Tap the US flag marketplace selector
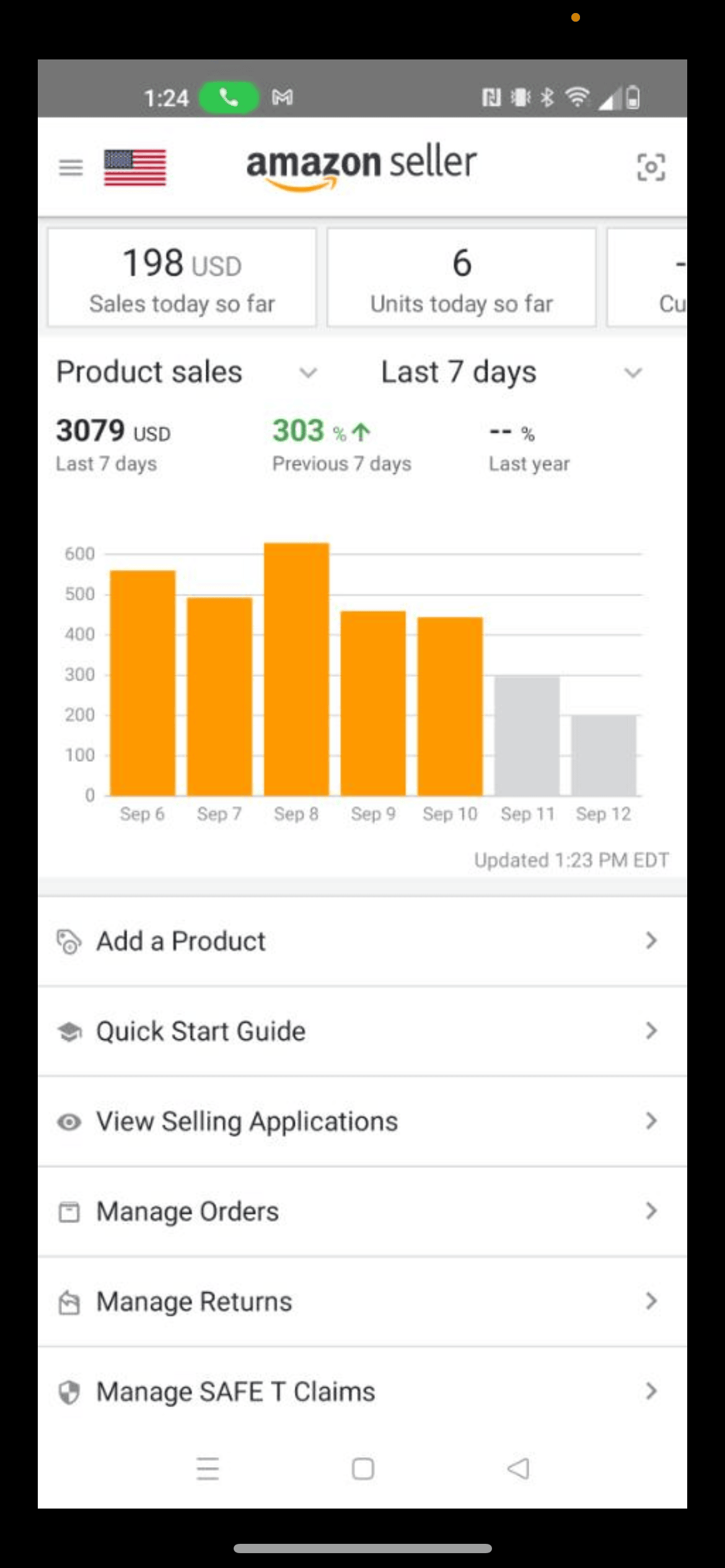Viewport: 725px width, 1568px height. pyautogui.click(x=135, y=167)
